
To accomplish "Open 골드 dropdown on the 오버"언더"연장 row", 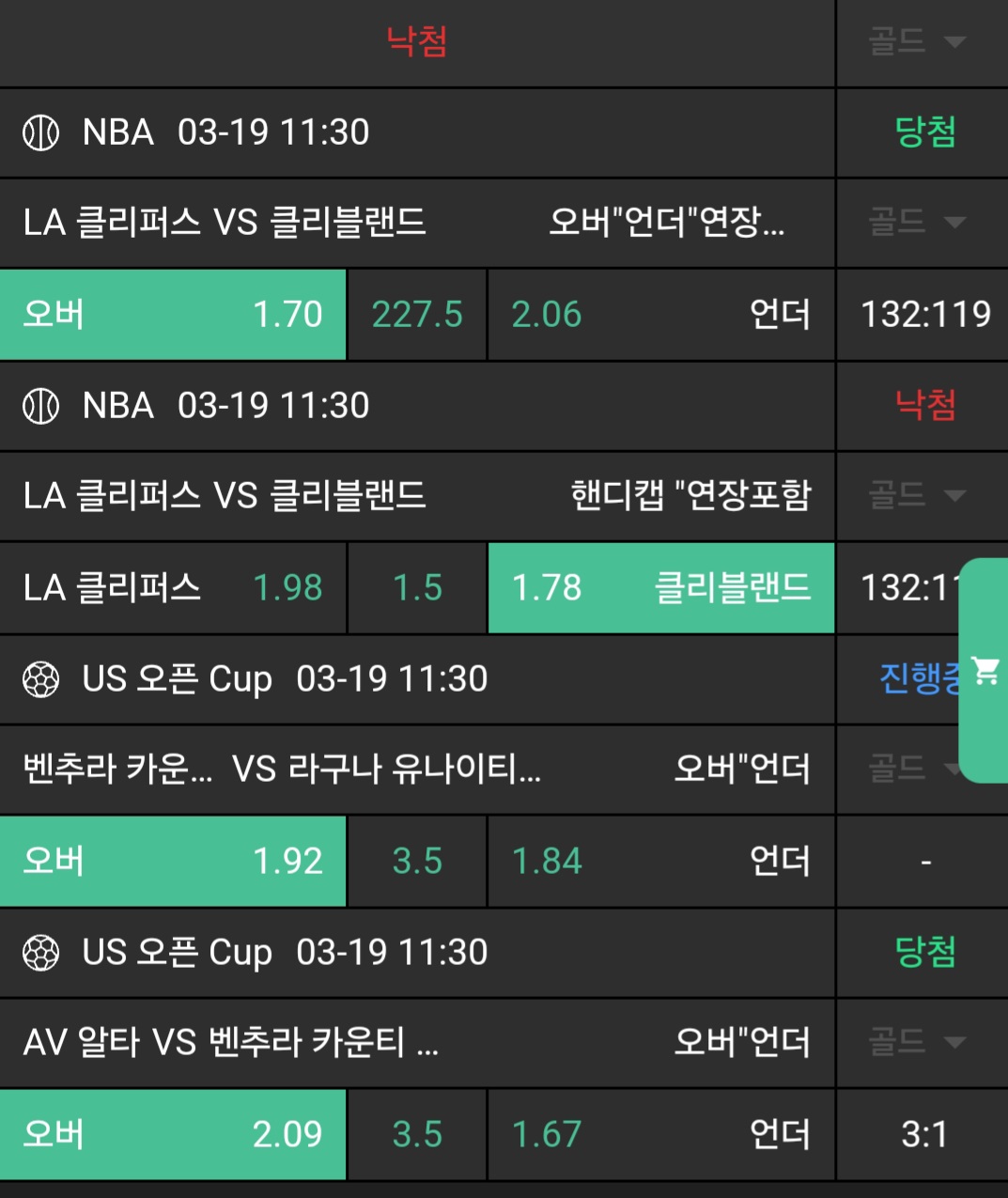I will pyautogui.click(x=917, y=223).
